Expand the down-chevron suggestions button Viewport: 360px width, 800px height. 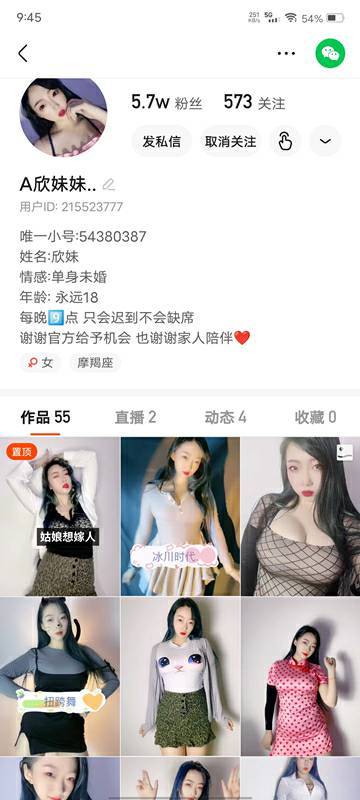[325, 141]
